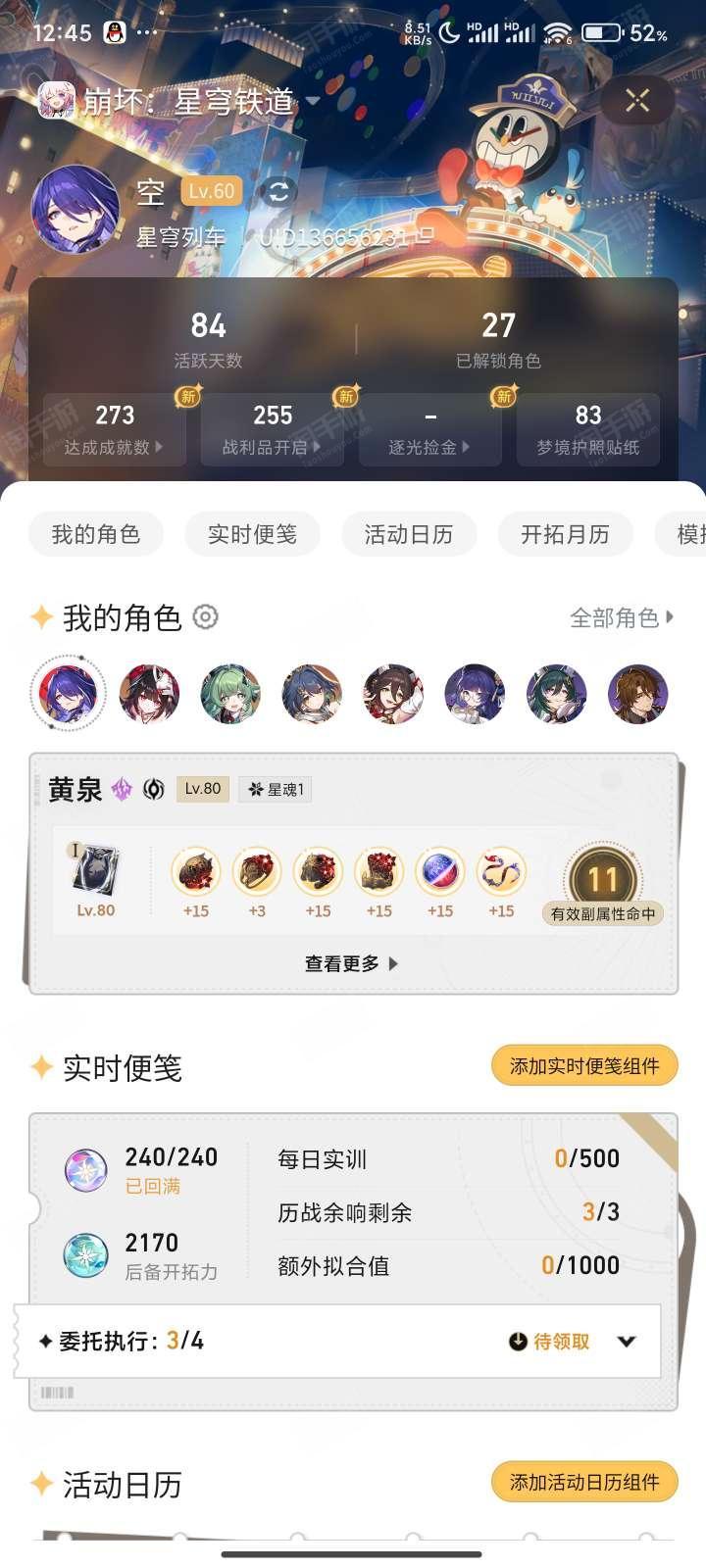
Task: Select the 开拓月历 chip
Action: [x=565, y=534]
